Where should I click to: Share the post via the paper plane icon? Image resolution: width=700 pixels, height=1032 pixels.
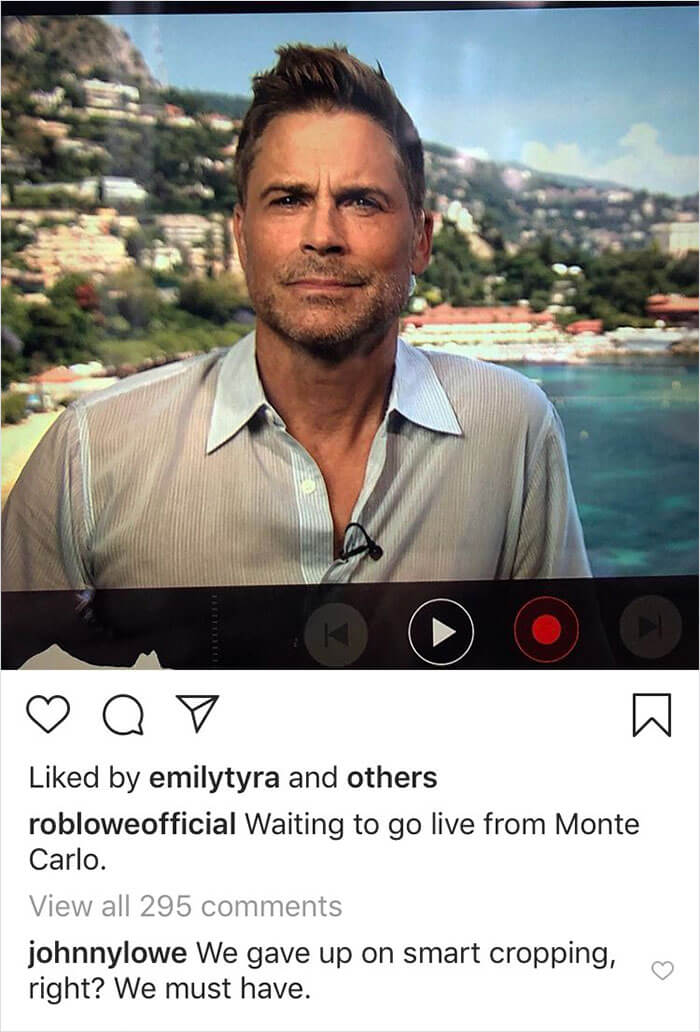tap(197, 715)
